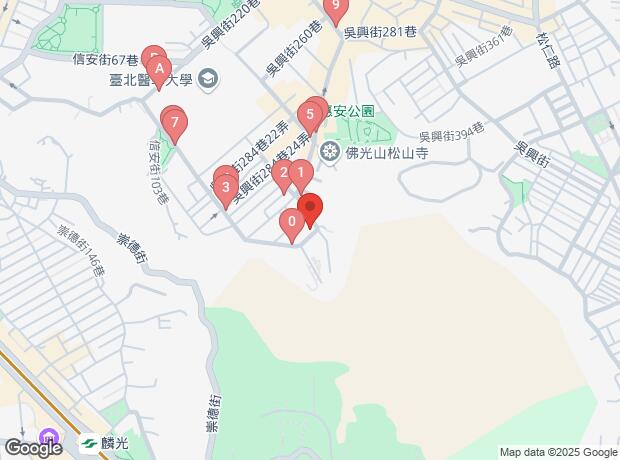The image size is (620, 460).
Task: Open map pin numbered 3
Action: [x=227, y=186]
